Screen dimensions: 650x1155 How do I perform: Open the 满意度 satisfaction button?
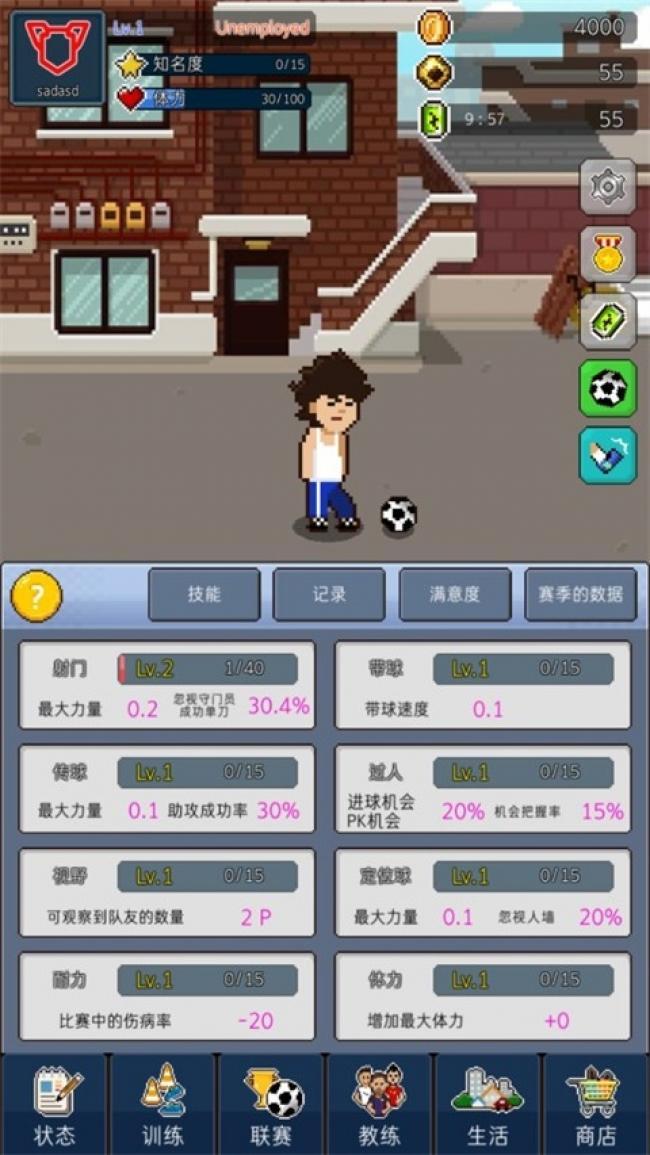[455, 594]
